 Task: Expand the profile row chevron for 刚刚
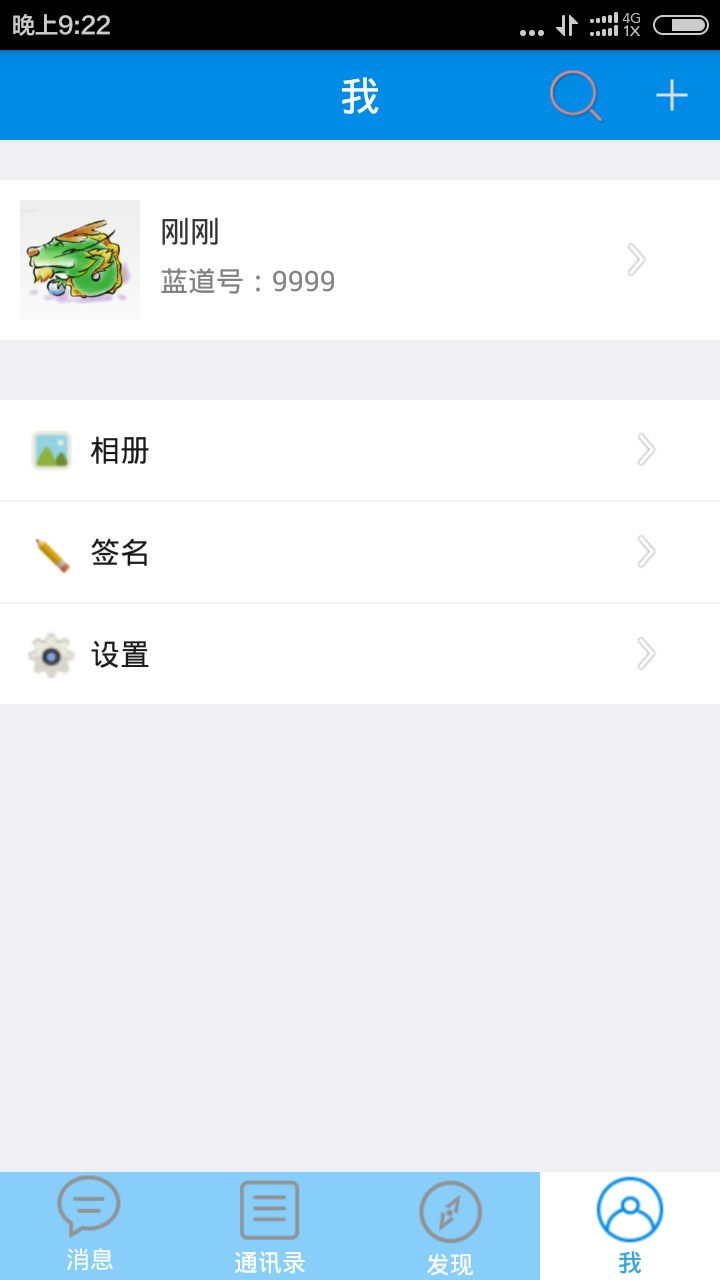(x=636, y=259)
